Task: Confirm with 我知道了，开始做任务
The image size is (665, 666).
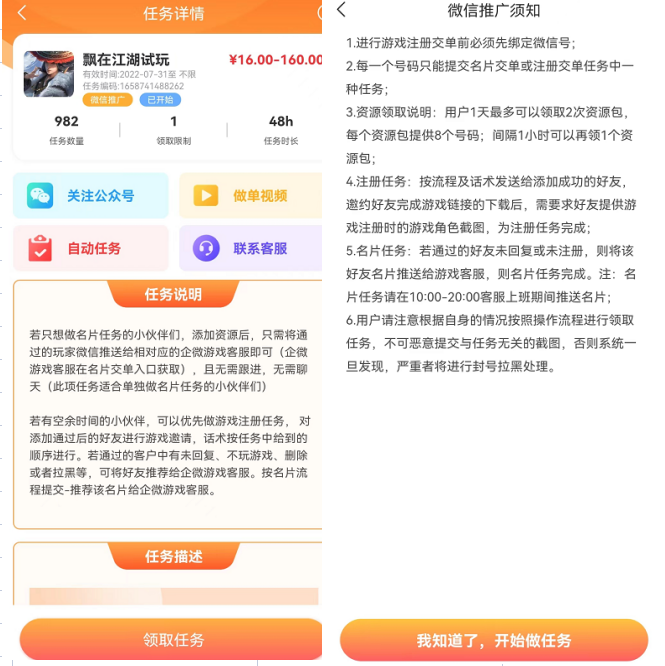Action: coord(494,640)
